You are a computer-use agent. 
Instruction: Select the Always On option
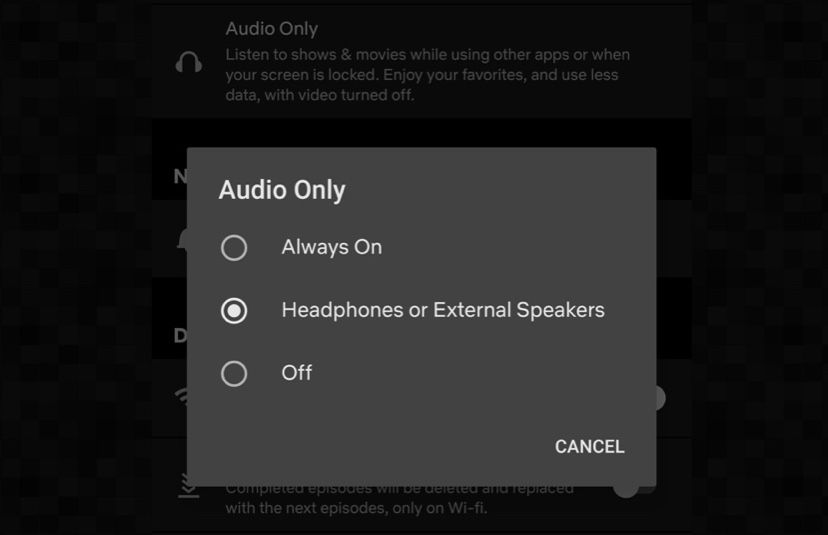pos(234,248)
